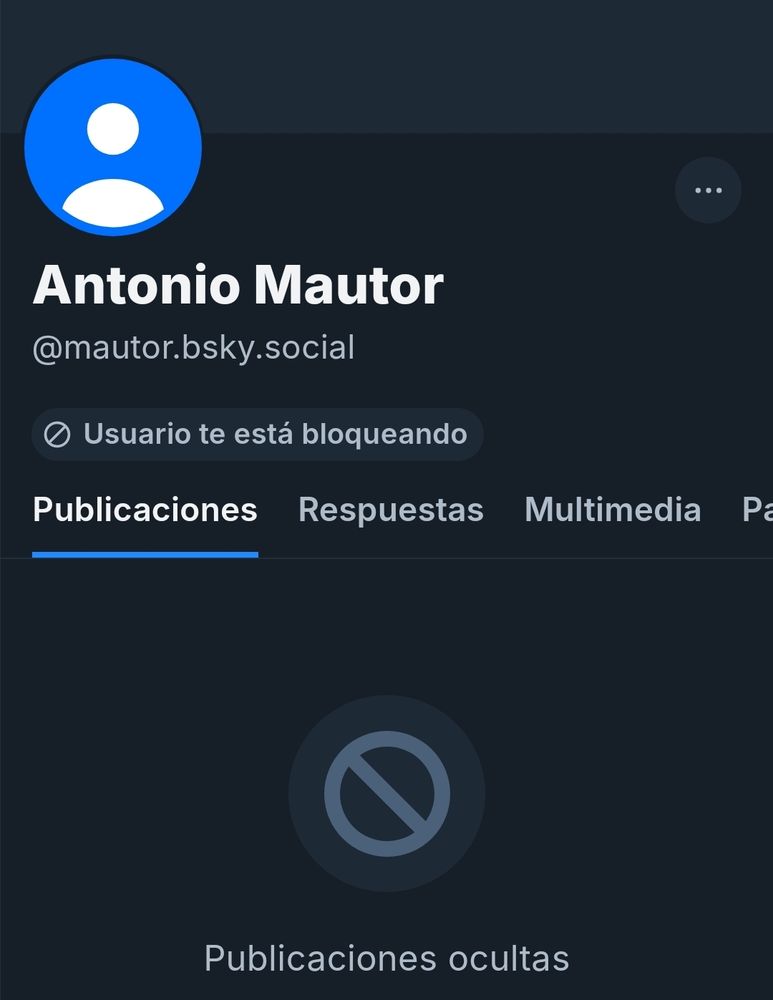Switch to the Respuestas tab

click(x=391, y=510)
